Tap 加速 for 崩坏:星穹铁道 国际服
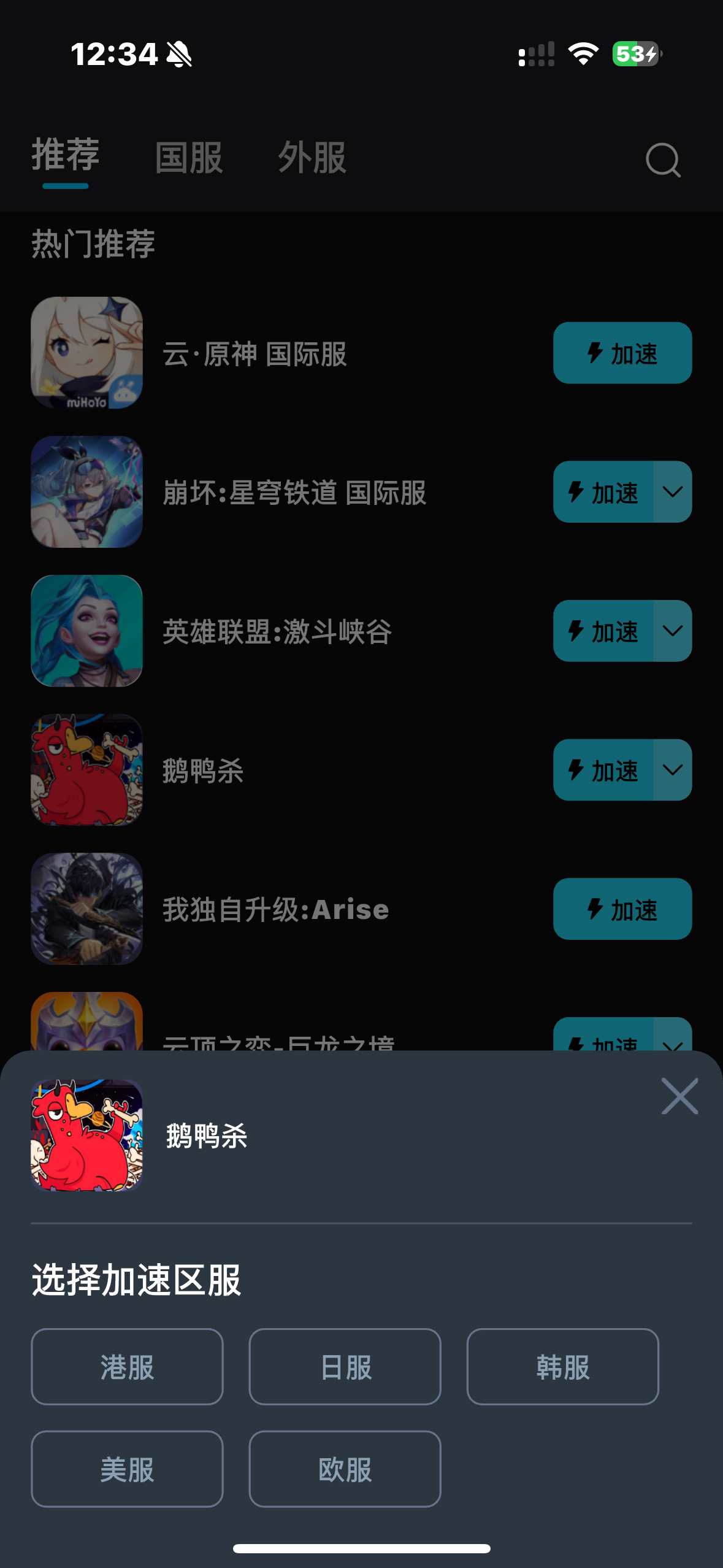Viewport: 723px width, 1568px height. 603,492
